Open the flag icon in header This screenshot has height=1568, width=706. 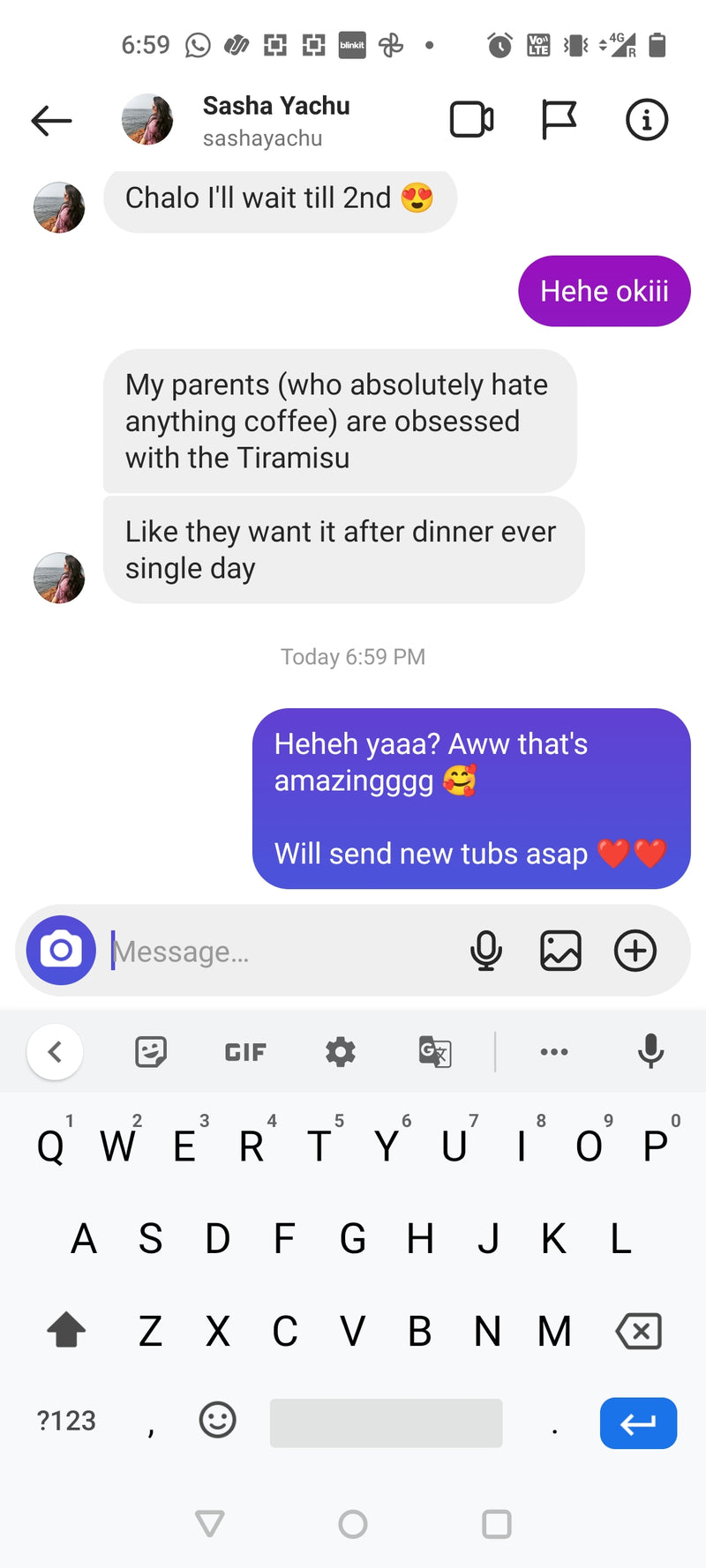(x=558, y=120)
